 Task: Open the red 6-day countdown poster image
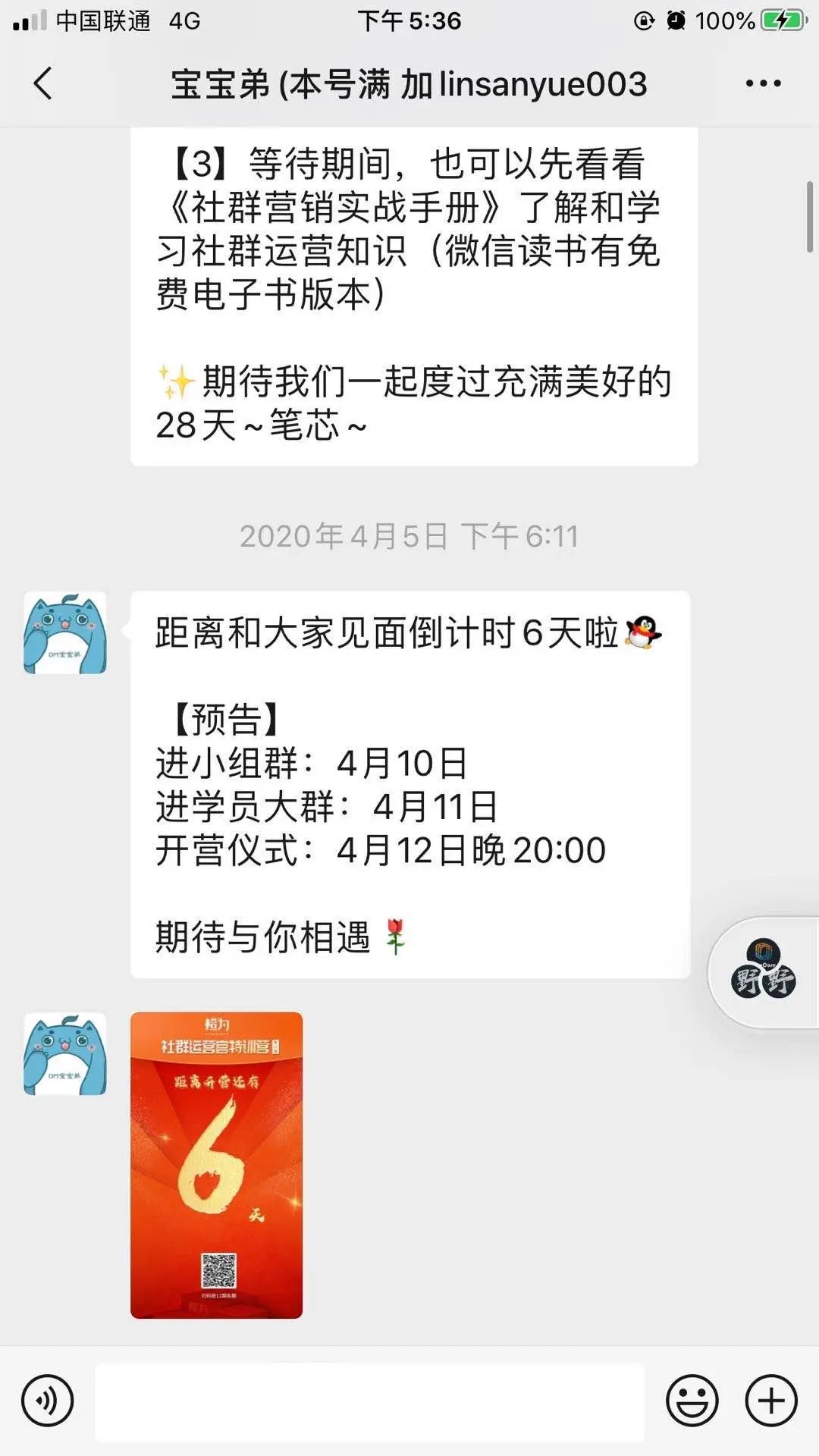coord(216,1165)
